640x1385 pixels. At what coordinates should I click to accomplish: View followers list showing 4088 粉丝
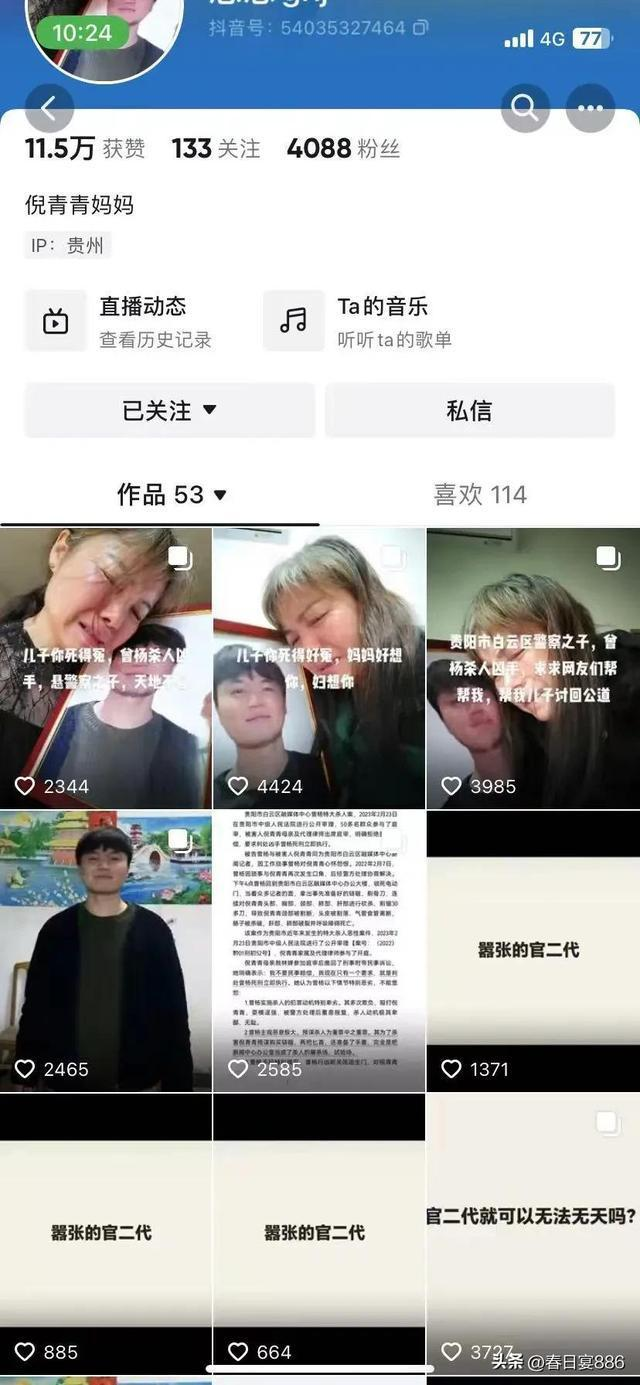343,149
